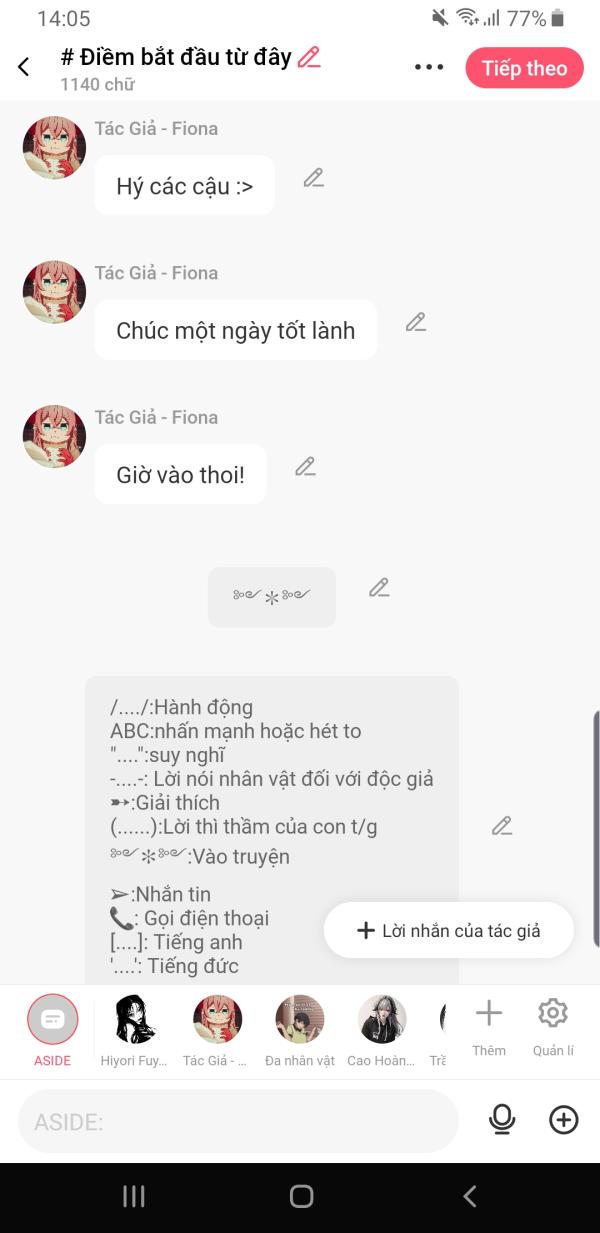Edit the long legend aside message
This screenshot has height=1233, width=600.
(x=502, y=826)
